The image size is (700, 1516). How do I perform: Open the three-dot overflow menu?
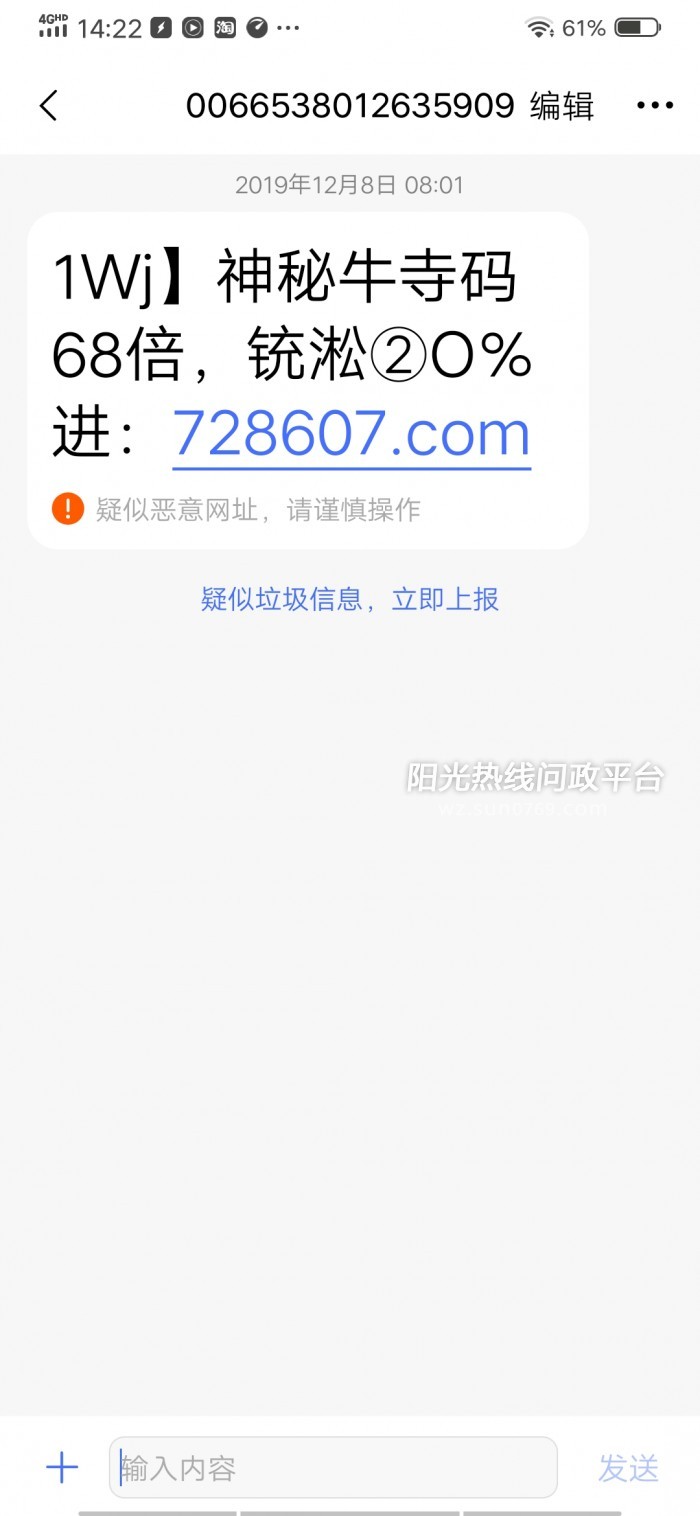655,105
